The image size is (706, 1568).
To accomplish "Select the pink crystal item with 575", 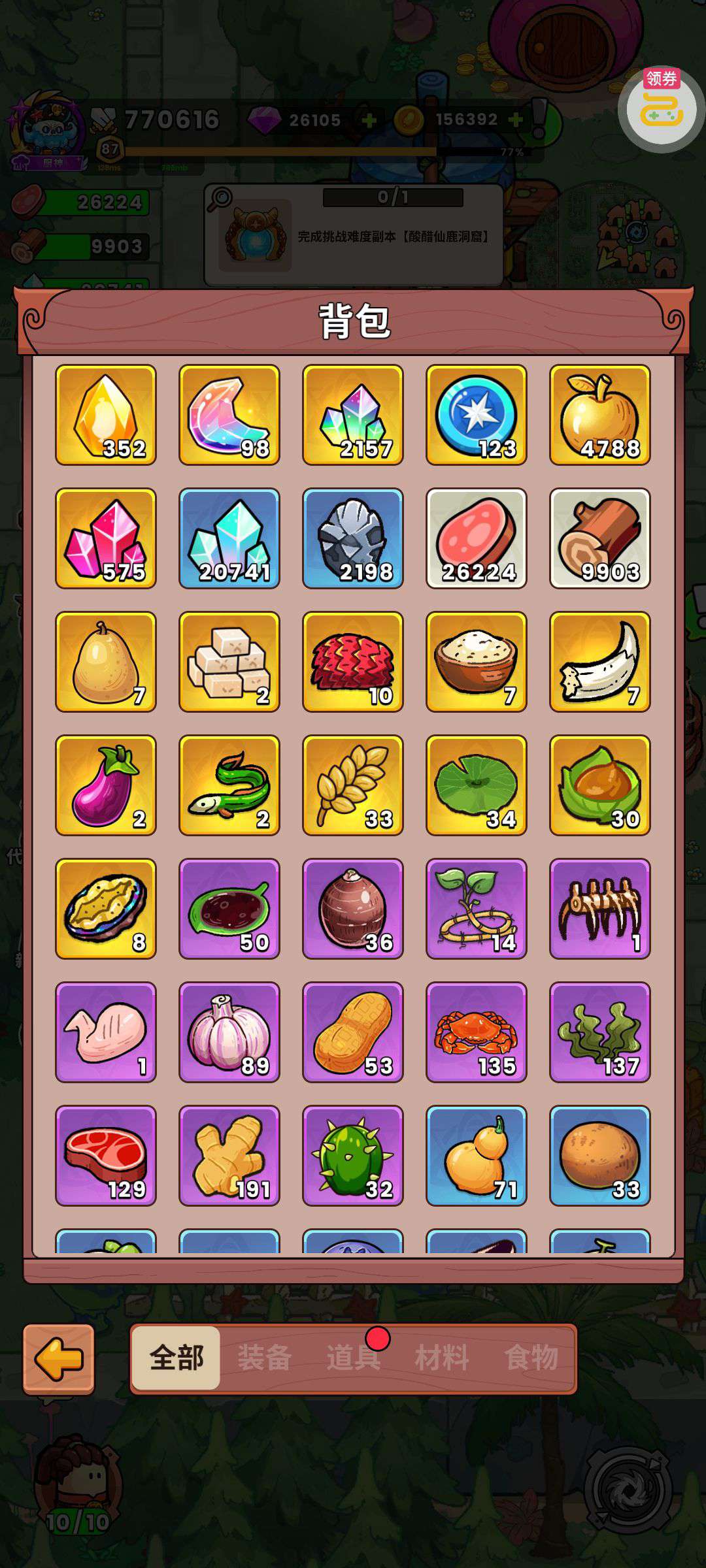I will pyautogui.click(x=106, y=538).
